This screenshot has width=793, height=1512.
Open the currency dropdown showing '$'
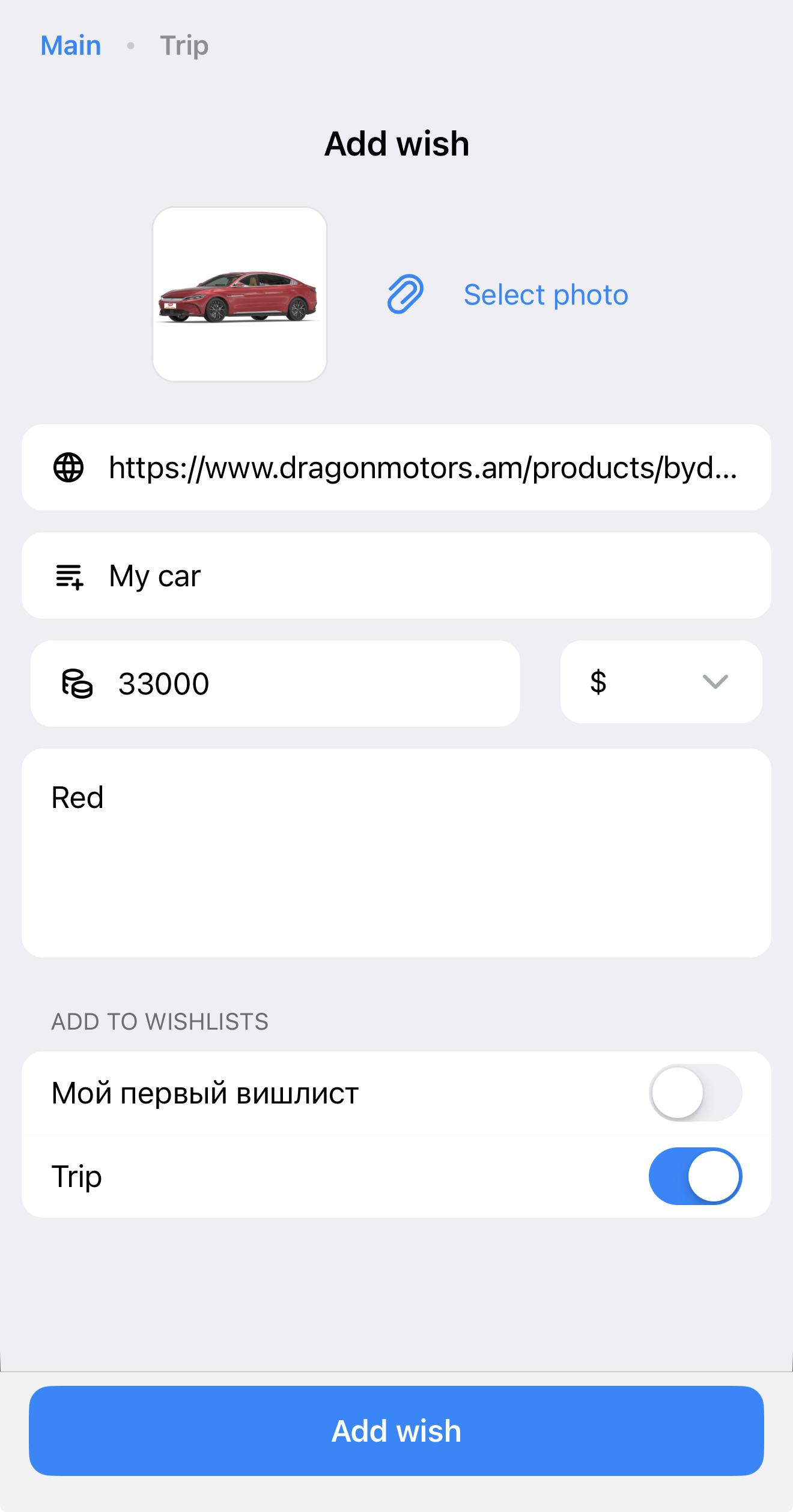pyautogui.click(x=660, y=682)
